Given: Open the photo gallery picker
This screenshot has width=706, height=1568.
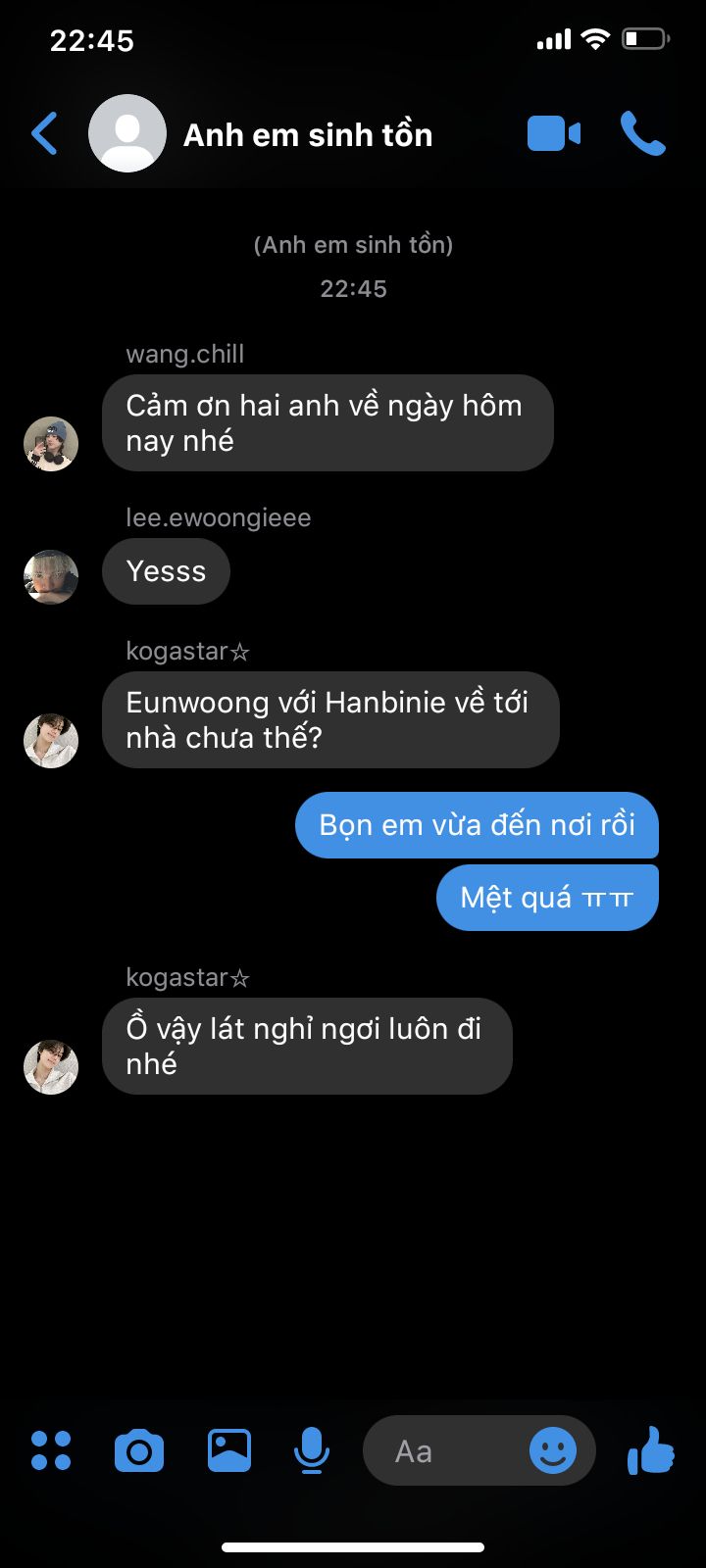Looking at the screenshot, I should 228,1450.
